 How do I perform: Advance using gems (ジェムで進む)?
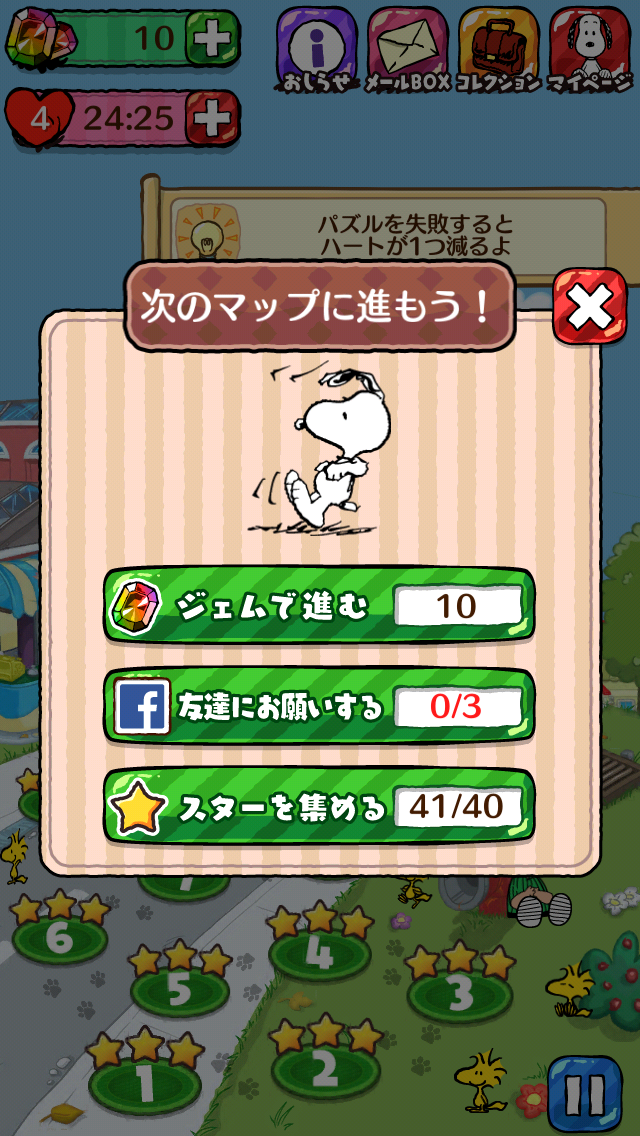pyautogui.click(x=319, y=605)
